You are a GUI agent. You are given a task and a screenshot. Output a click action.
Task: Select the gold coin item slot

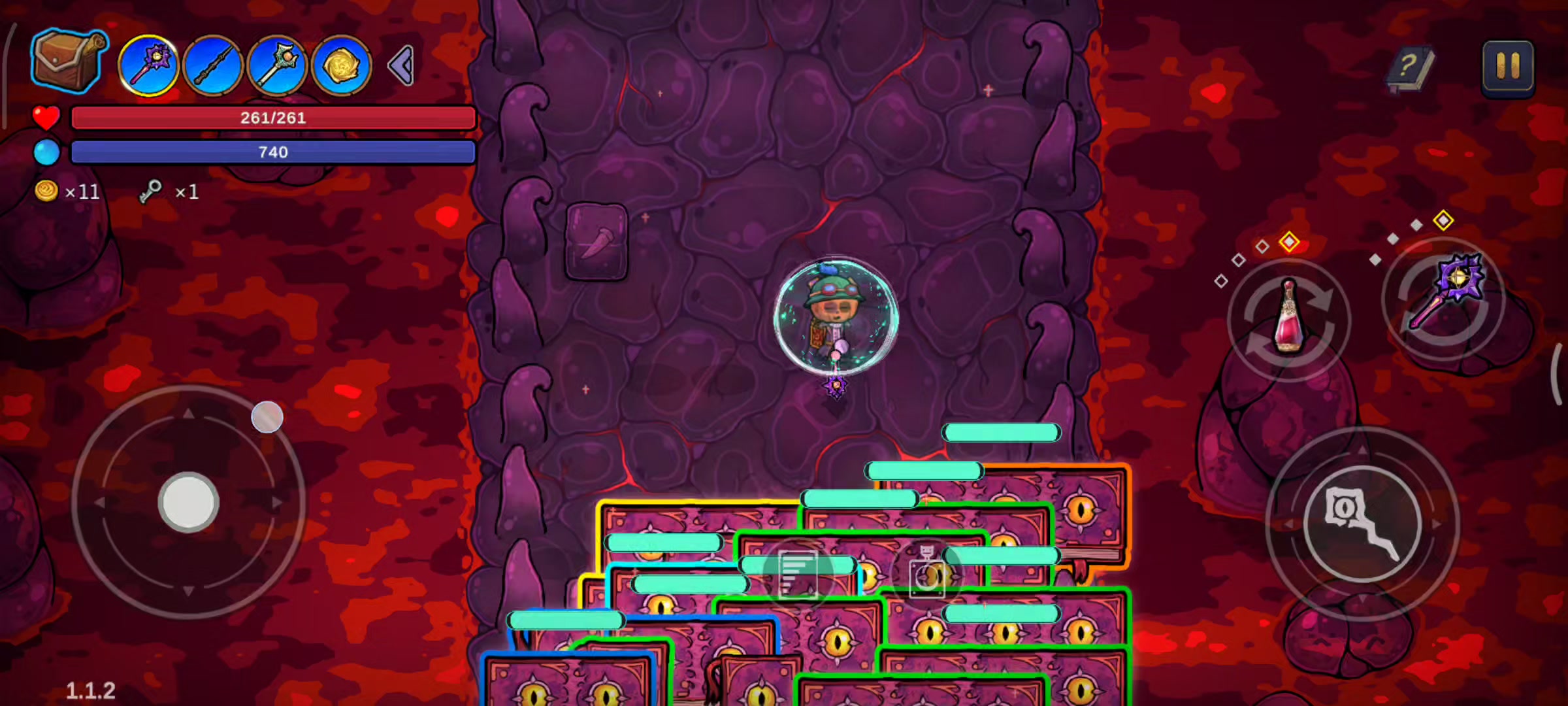point(342,66)
